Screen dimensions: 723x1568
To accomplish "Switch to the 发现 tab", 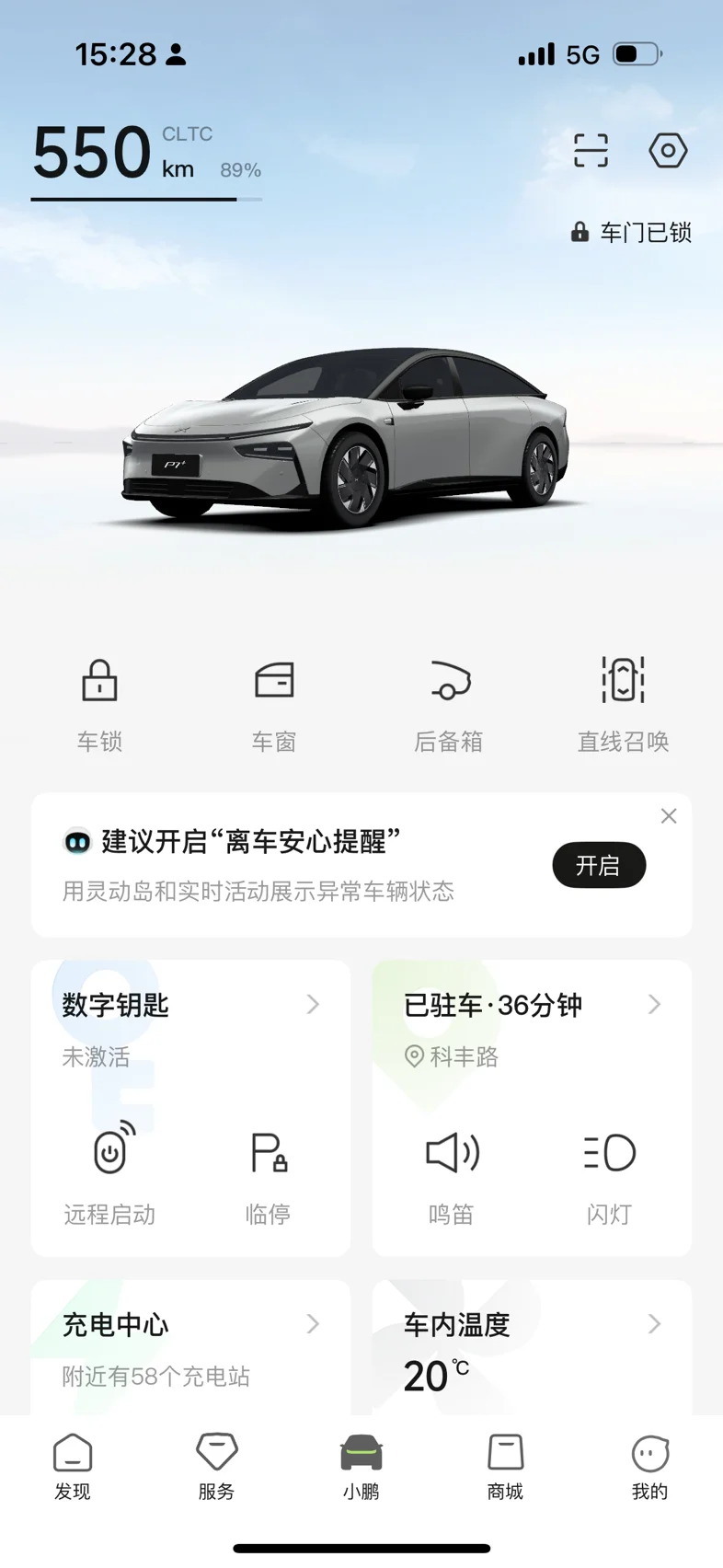I will pos(73,1467).
